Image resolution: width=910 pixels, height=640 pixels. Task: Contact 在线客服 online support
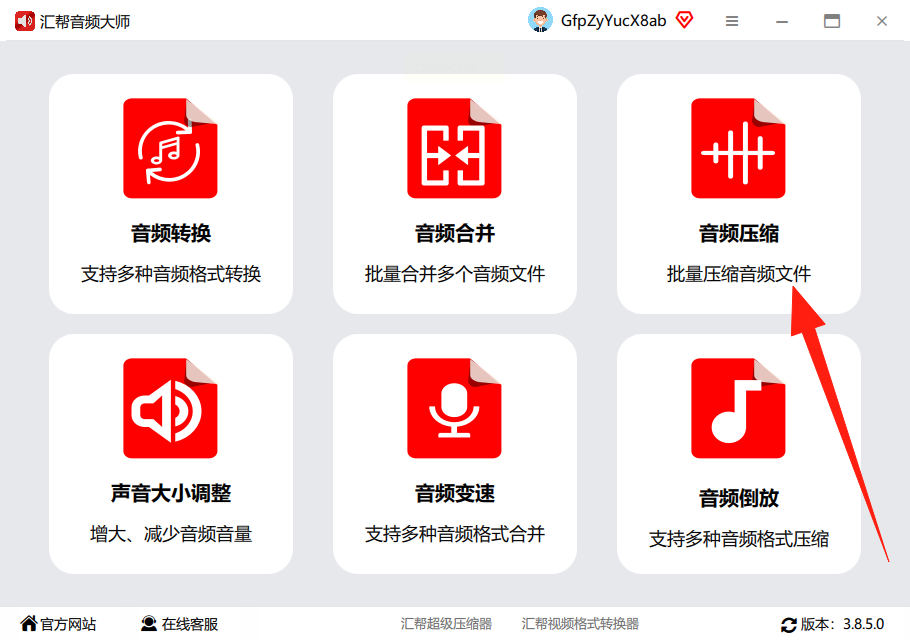click(x=179, y=624)
